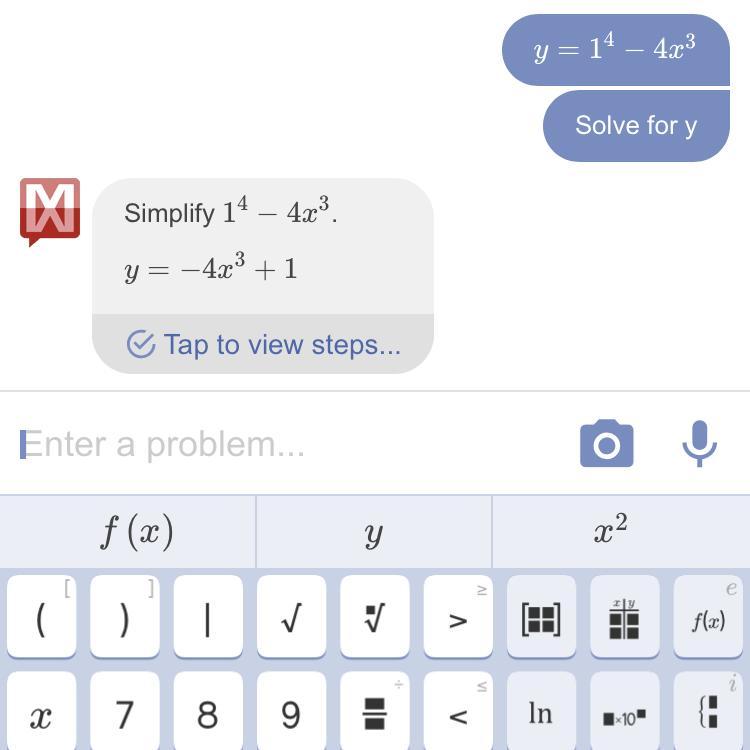Insert the natural log ln function
Viewport: 750px width, 750px height.
tap(541, 714)
